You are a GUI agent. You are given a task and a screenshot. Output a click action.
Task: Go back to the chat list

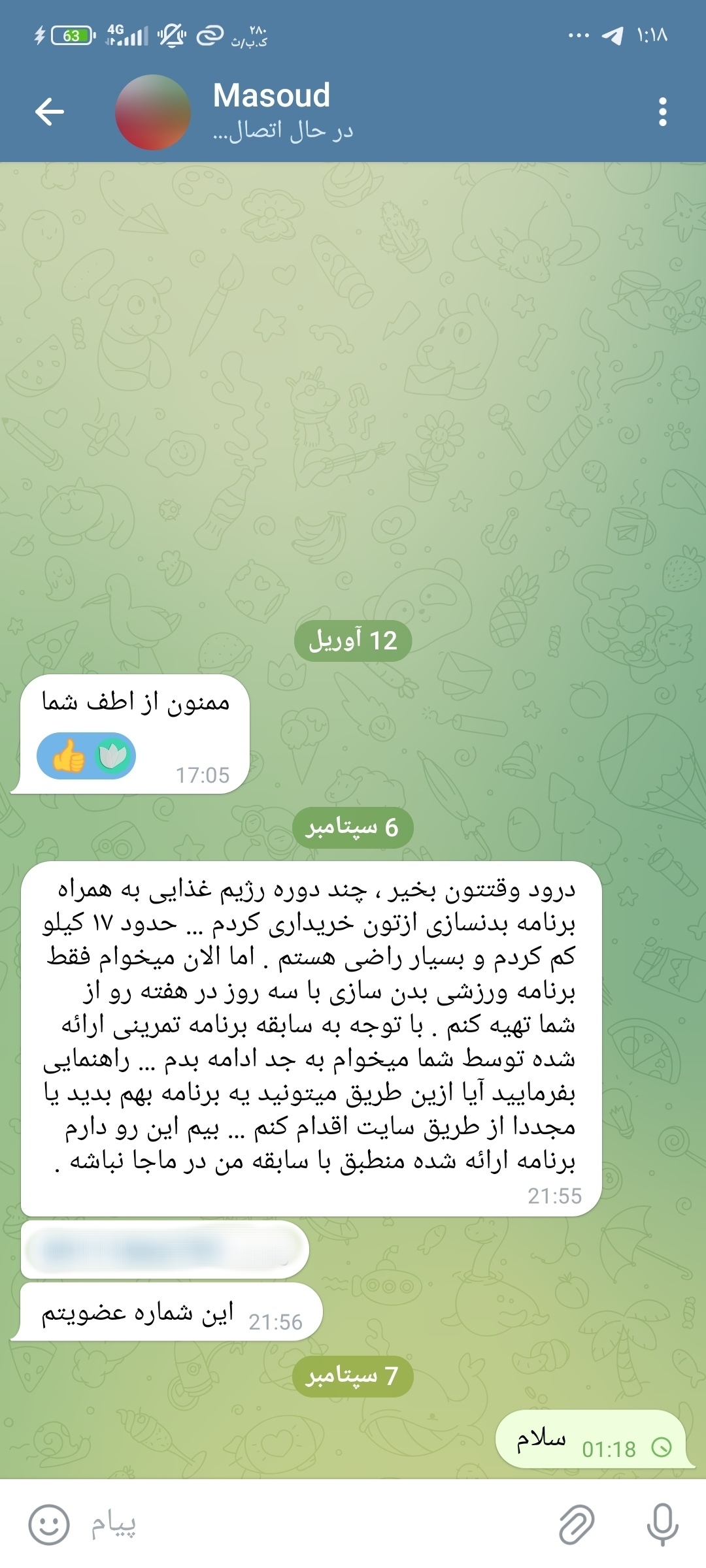point(50,112)
